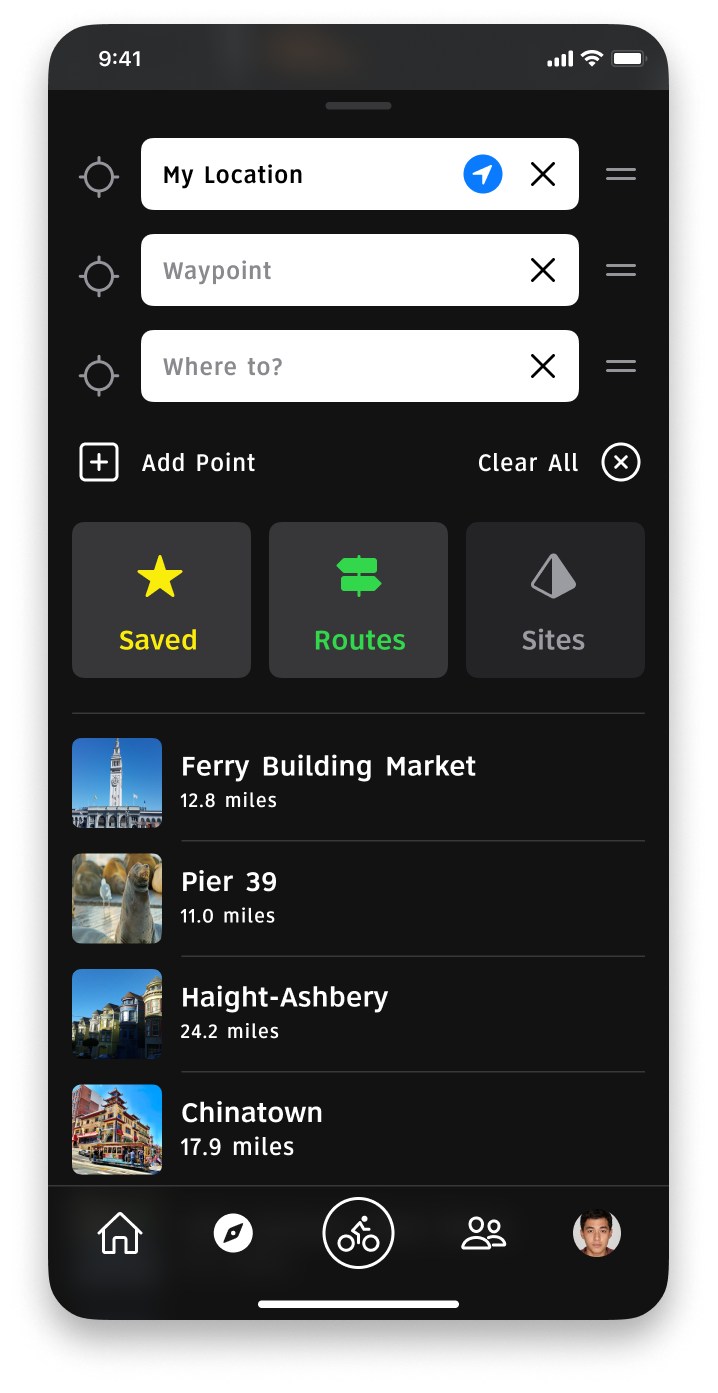The height and width of the screenshot is (1393, 718).
Task: Clear the Where to? field
Action: click(x=543, y=366)
